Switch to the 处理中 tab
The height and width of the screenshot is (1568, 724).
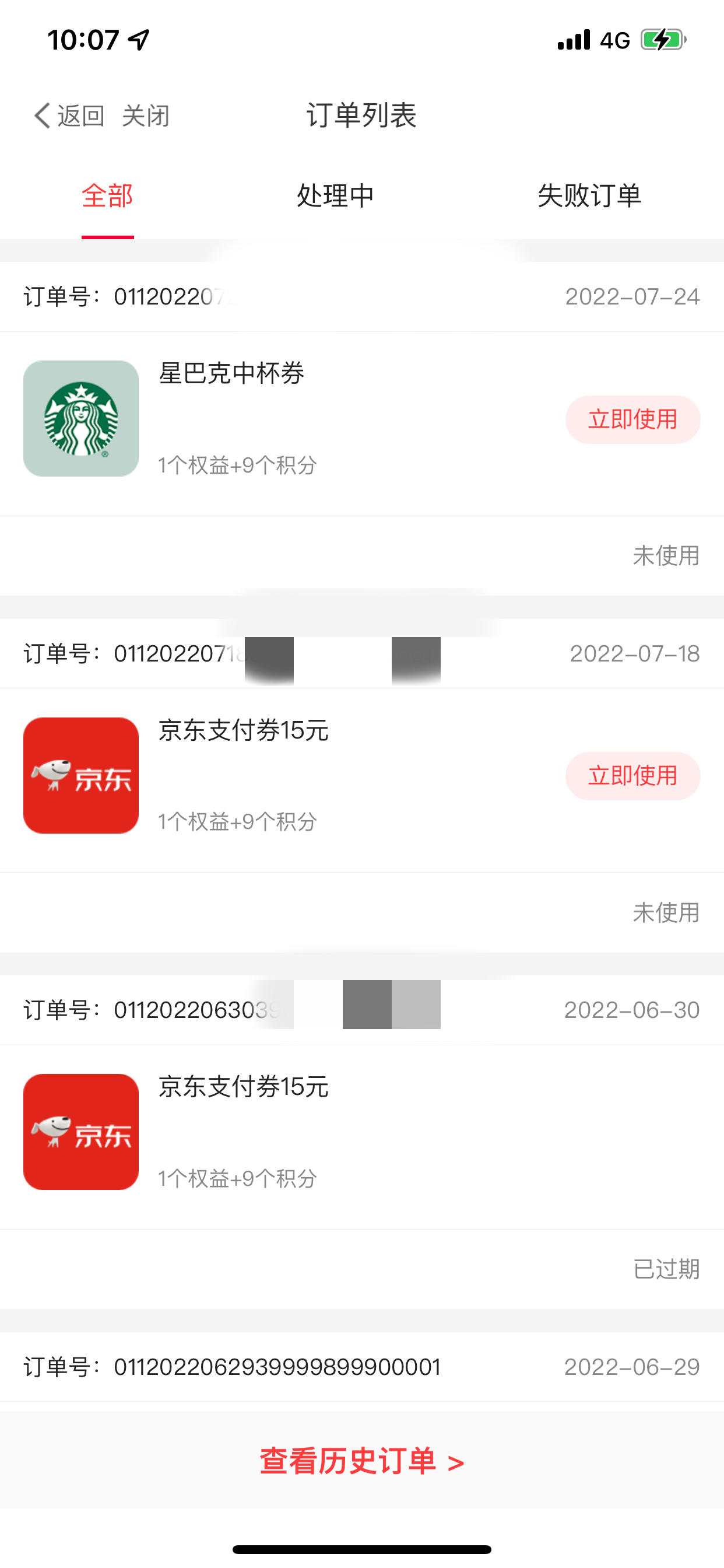pyautogui.click(x=335, y=195)
